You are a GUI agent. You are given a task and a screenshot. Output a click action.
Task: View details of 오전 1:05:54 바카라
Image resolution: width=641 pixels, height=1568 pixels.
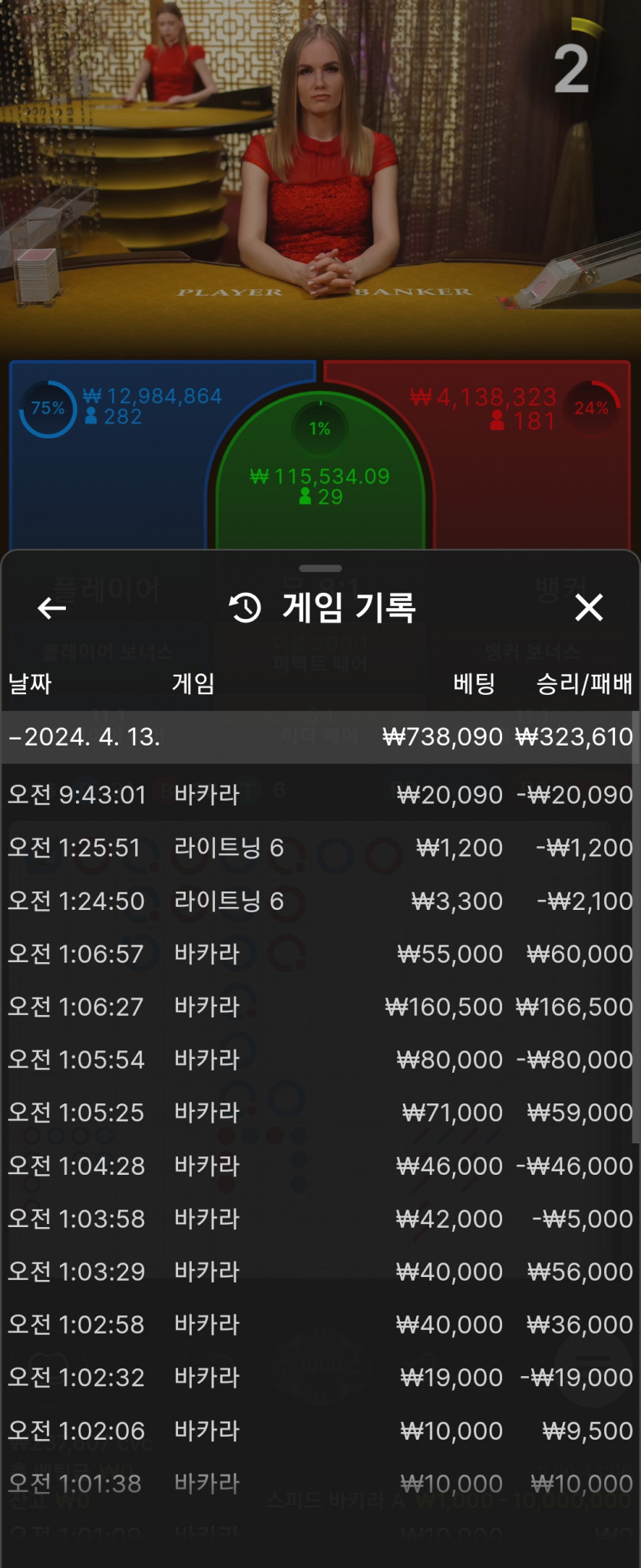[319, 1060]
